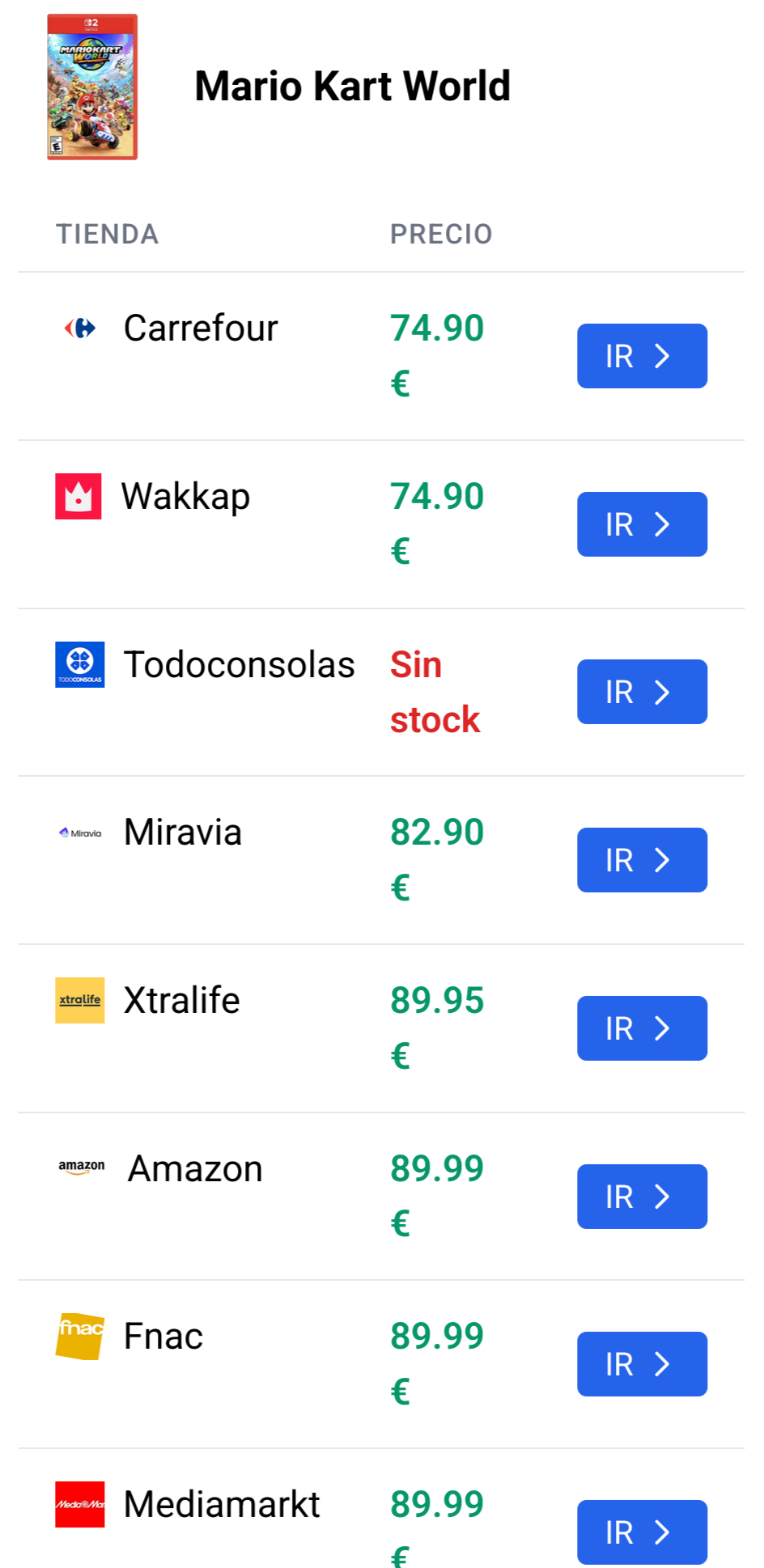Select the IR button for Fnac
Image resolution: width=764 pixels, height=1568 pixels.
tap(642, 1364)
